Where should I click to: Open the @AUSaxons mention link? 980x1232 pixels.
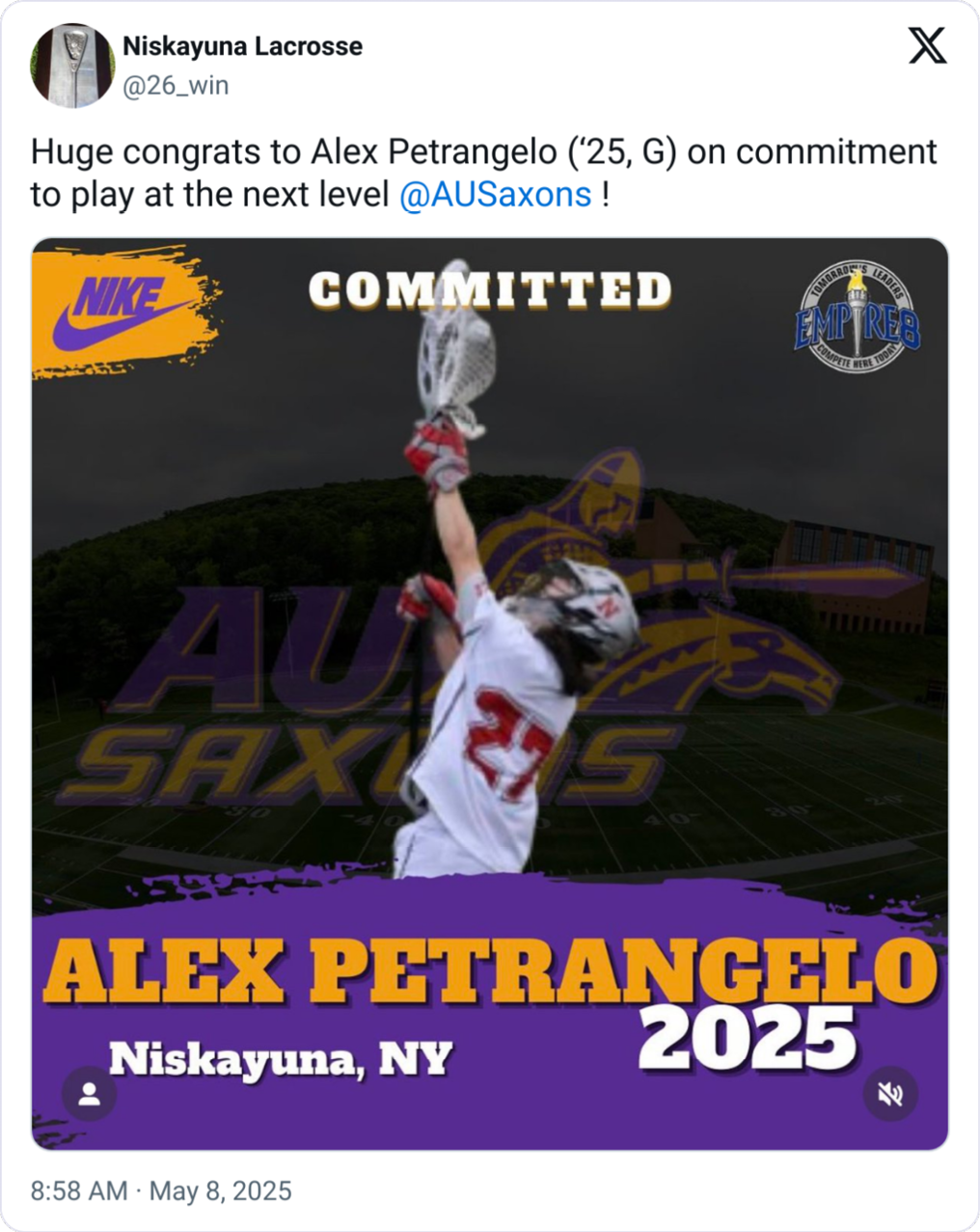pyautogui.click(x=495, y=195)
